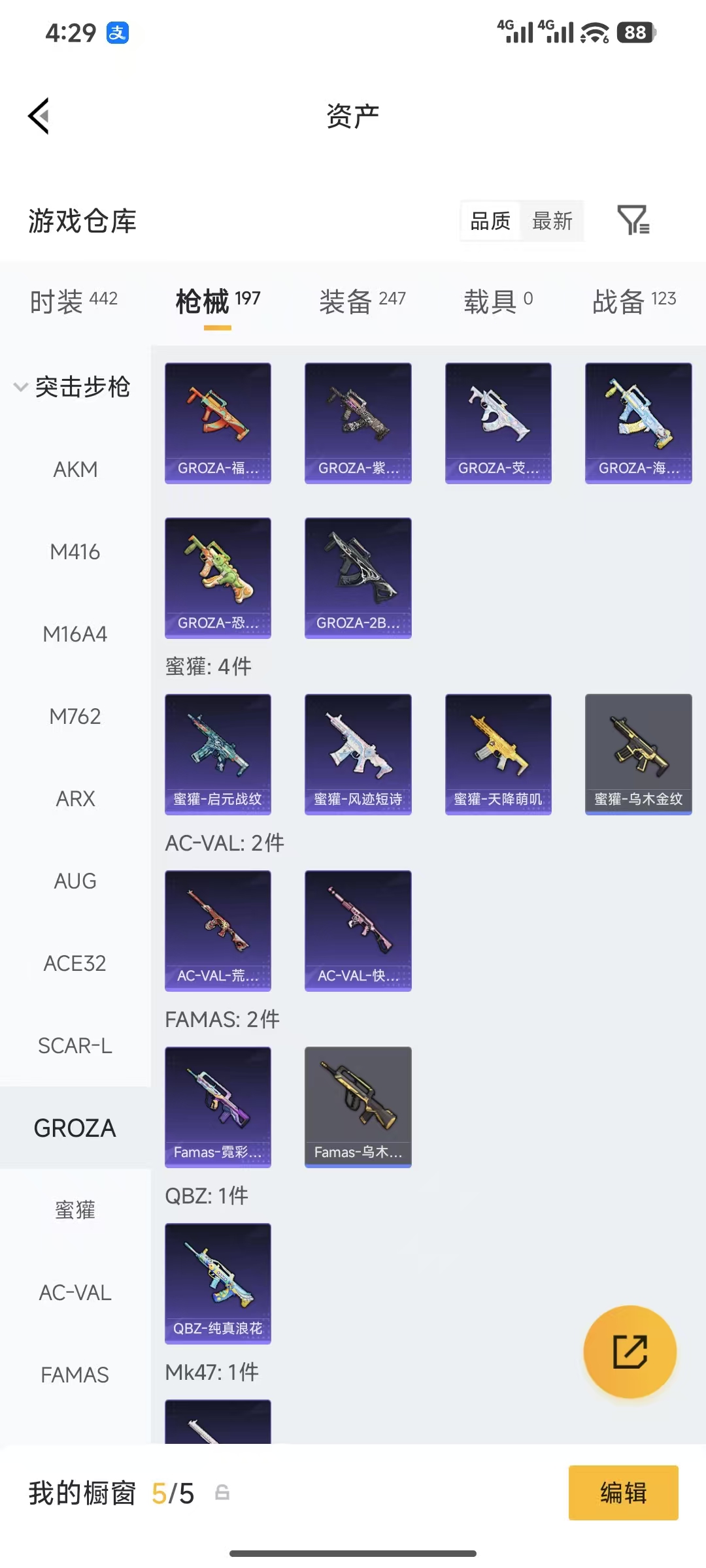706x1568 pixels.
Task: Sort items by 品质
Action: click(490, 221)
